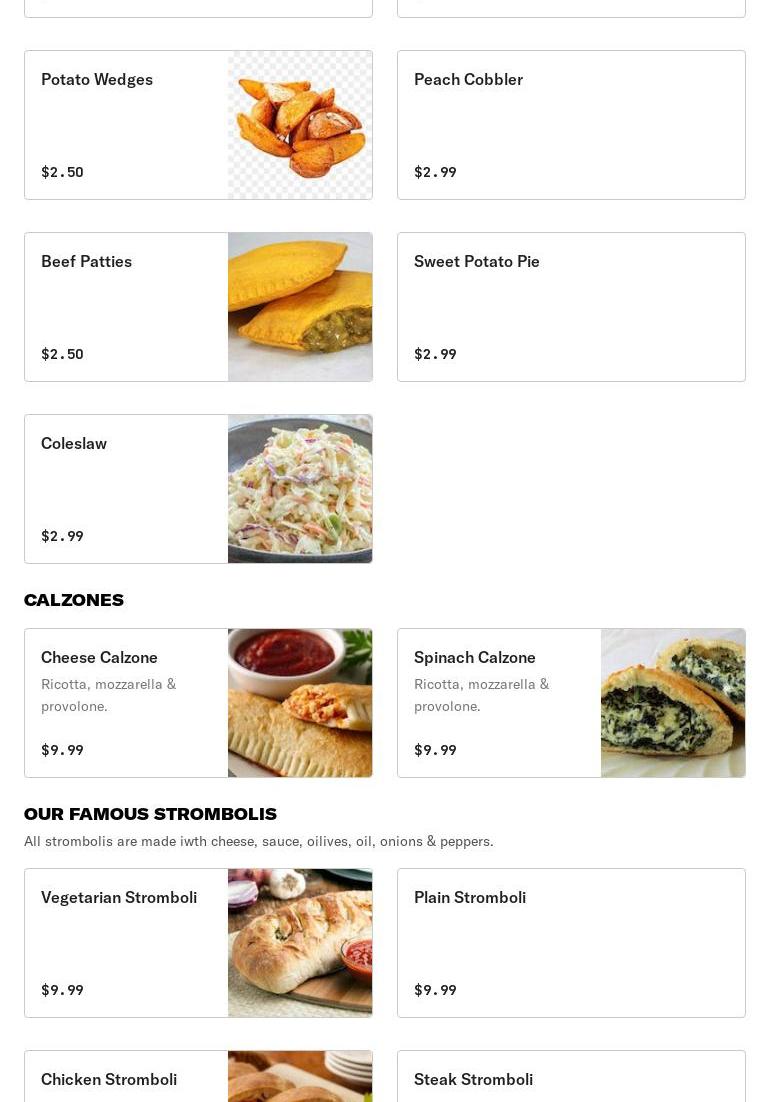
Task: Open the Steak Stromboli item
Action: coord(571,1080)
